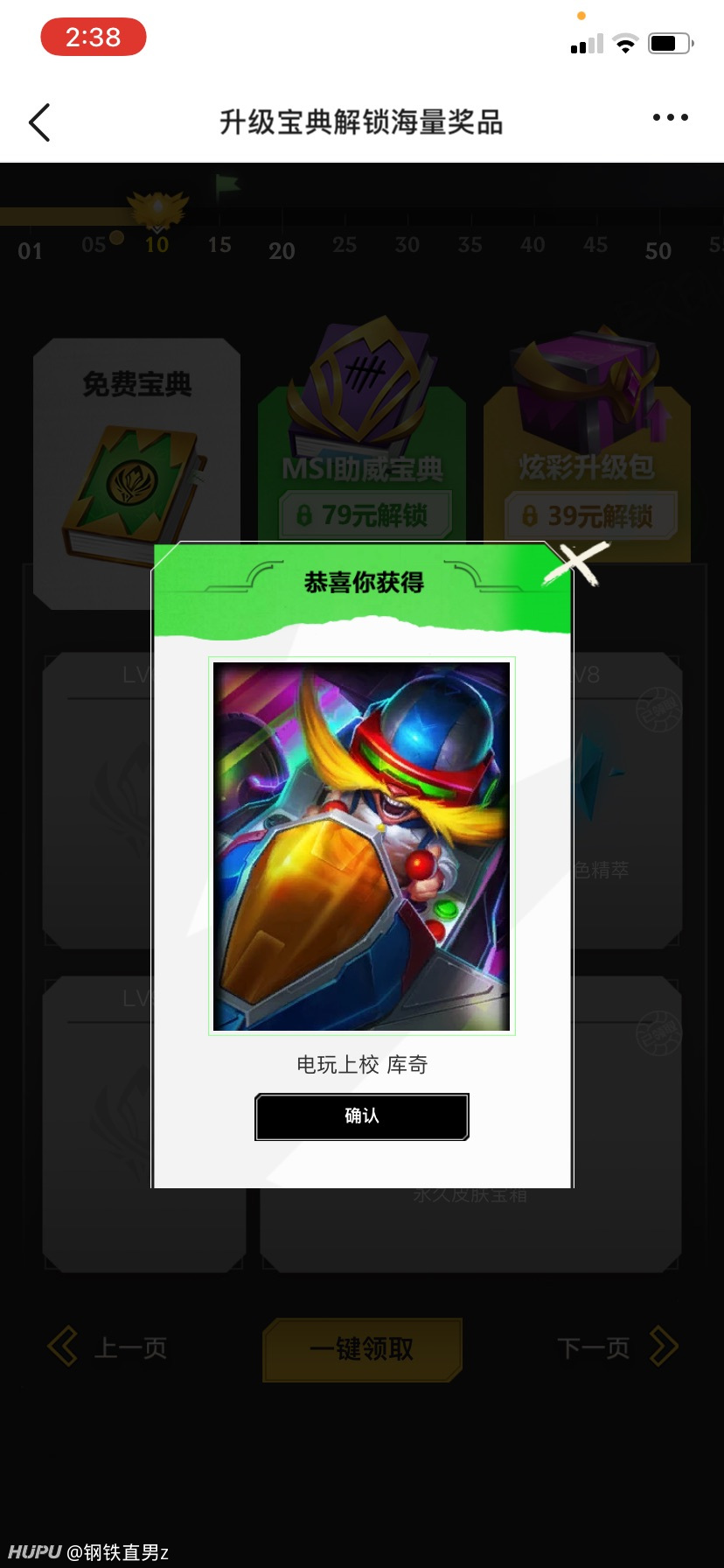The image size is (724, 1568).
Task: Unlock 炫彩升级包 for 39元
Action: click(591, 515)
